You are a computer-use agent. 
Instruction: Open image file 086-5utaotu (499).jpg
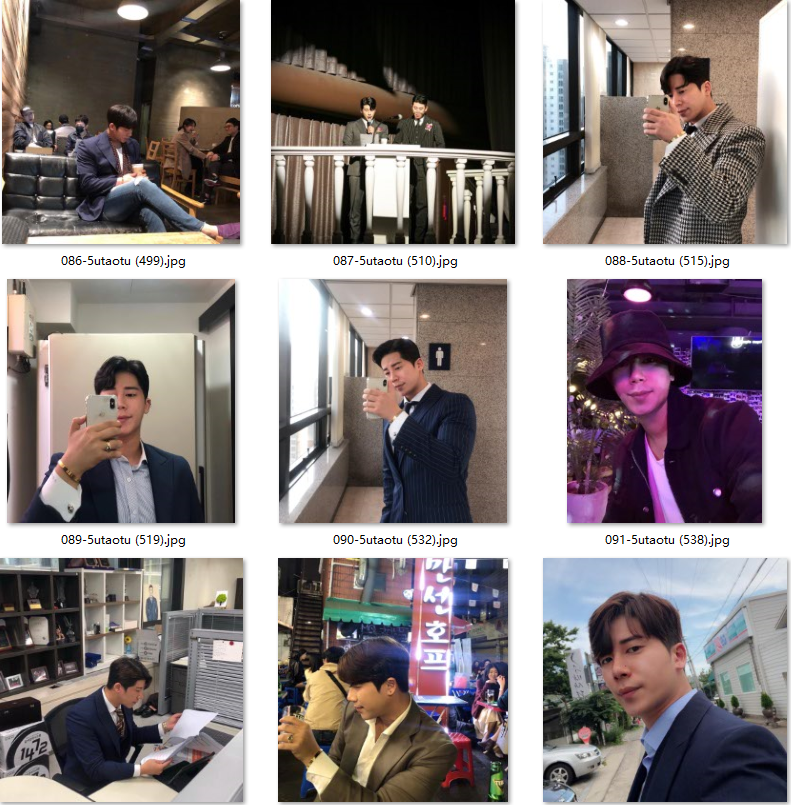(121, 121)
